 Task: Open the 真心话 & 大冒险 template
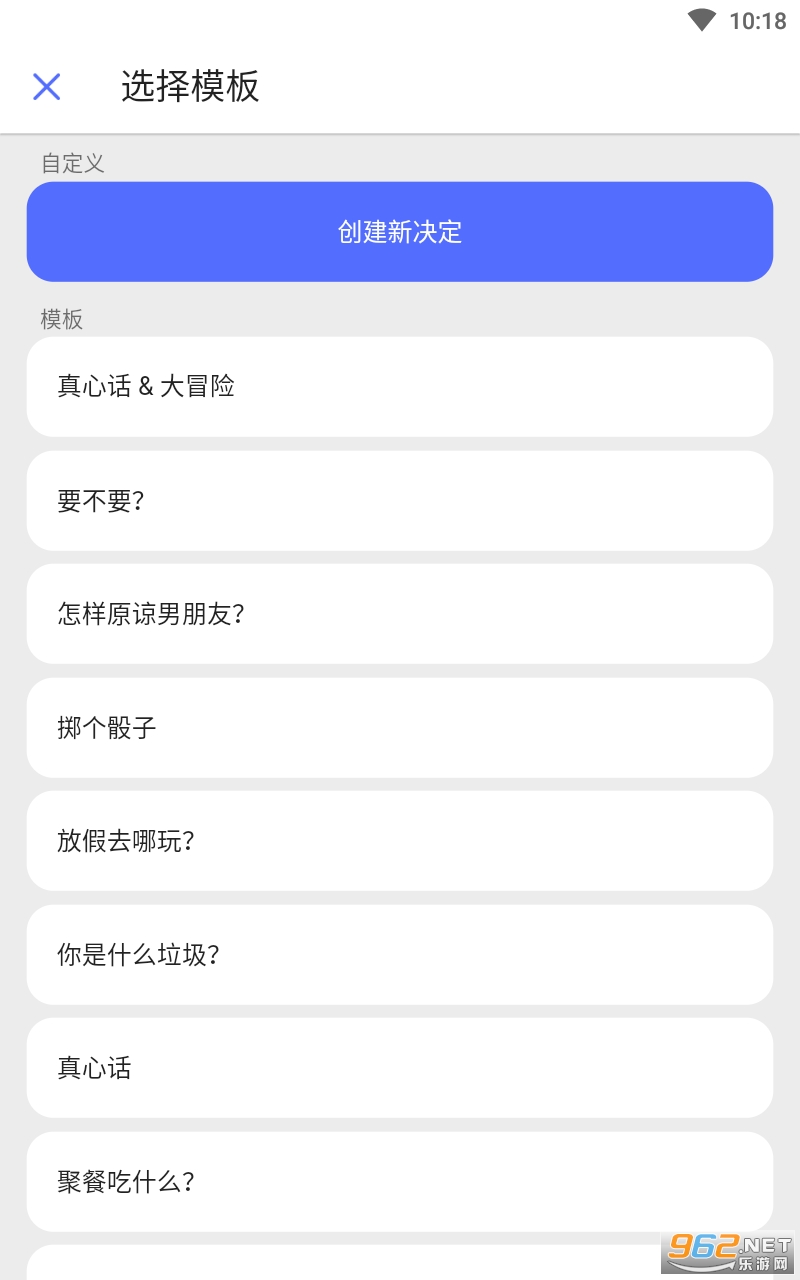click(400, 387)
